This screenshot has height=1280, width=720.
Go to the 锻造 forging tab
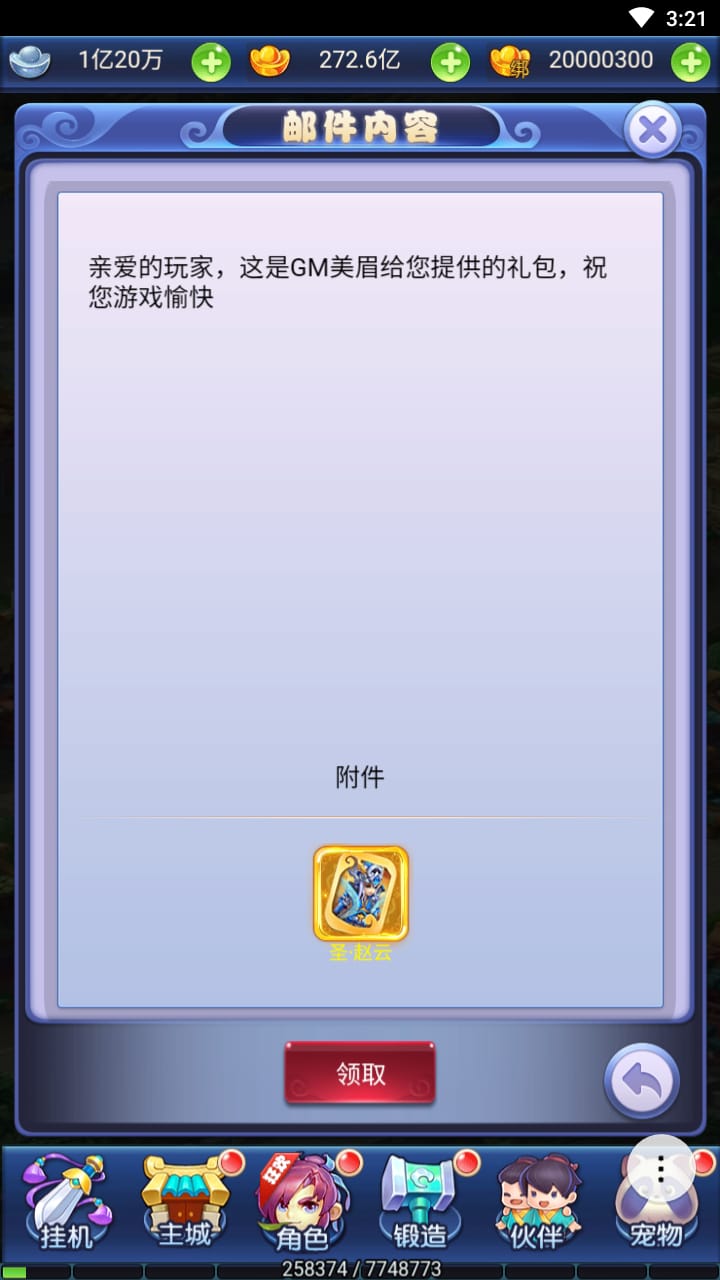click(420, 1203)
